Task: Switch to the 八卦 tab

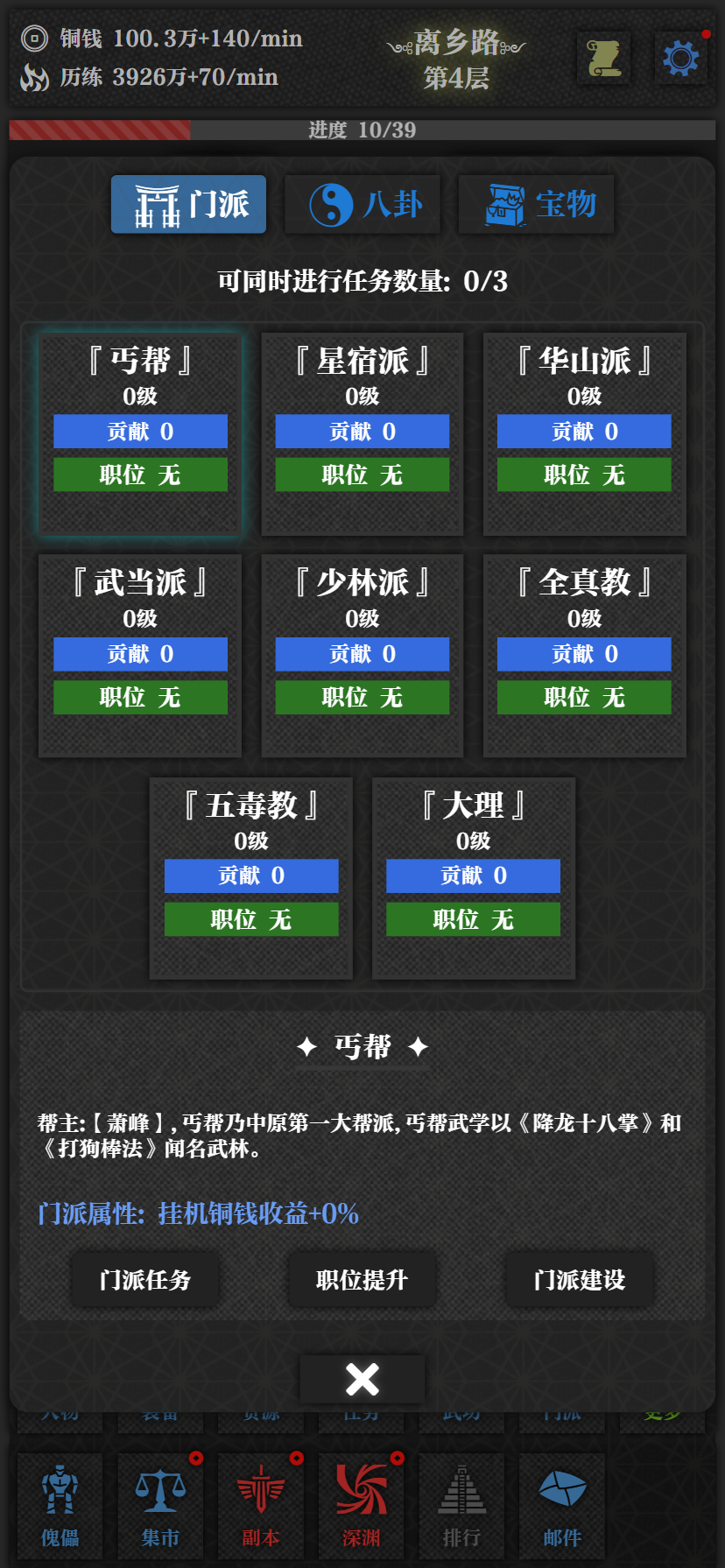Action: click(362, 204)
